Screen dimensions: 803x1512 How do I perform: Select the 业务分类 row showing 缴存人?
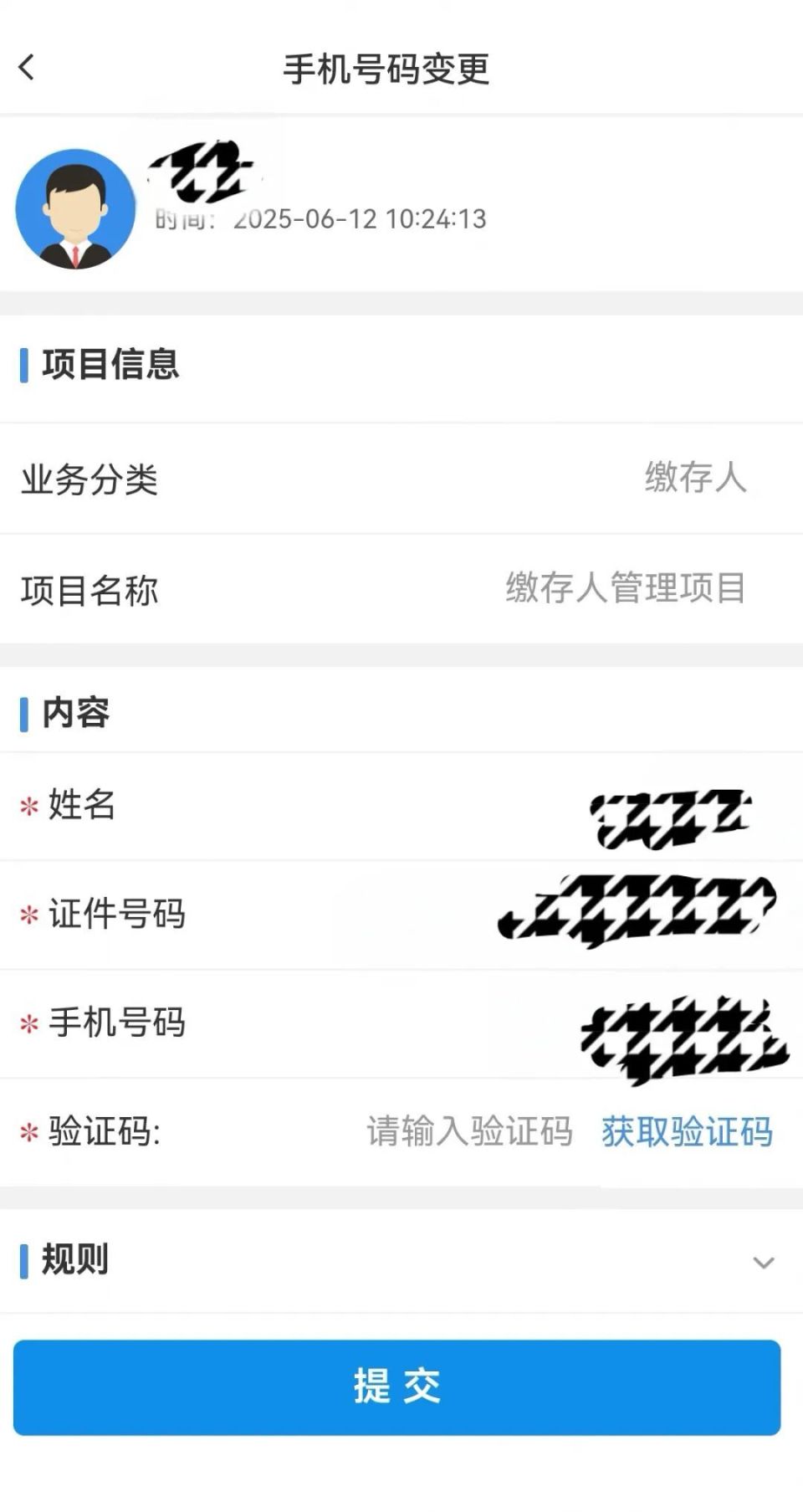click(x=401, y=479)
